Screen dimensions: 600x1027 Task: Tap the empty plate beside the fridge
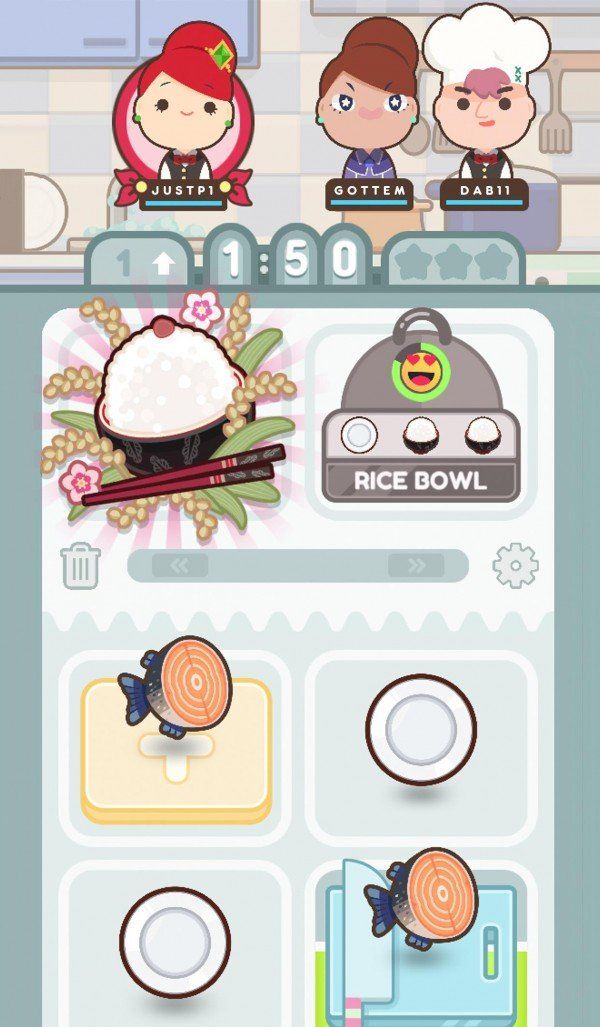175,942
